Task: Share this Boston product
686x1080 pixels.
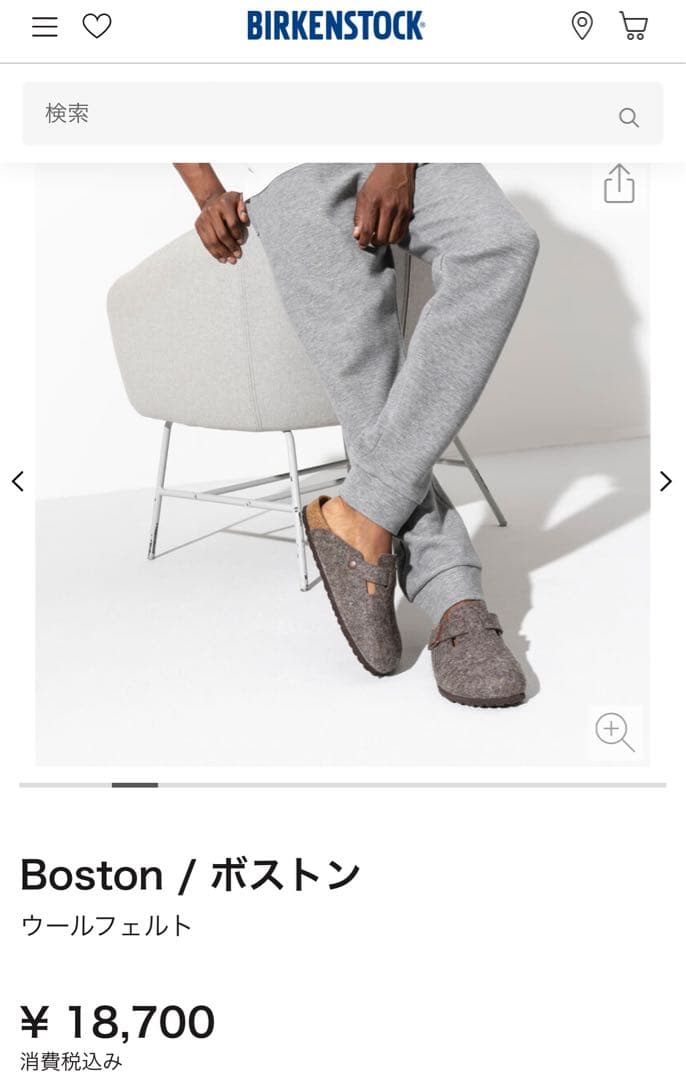Action: [x=619, y=184]
